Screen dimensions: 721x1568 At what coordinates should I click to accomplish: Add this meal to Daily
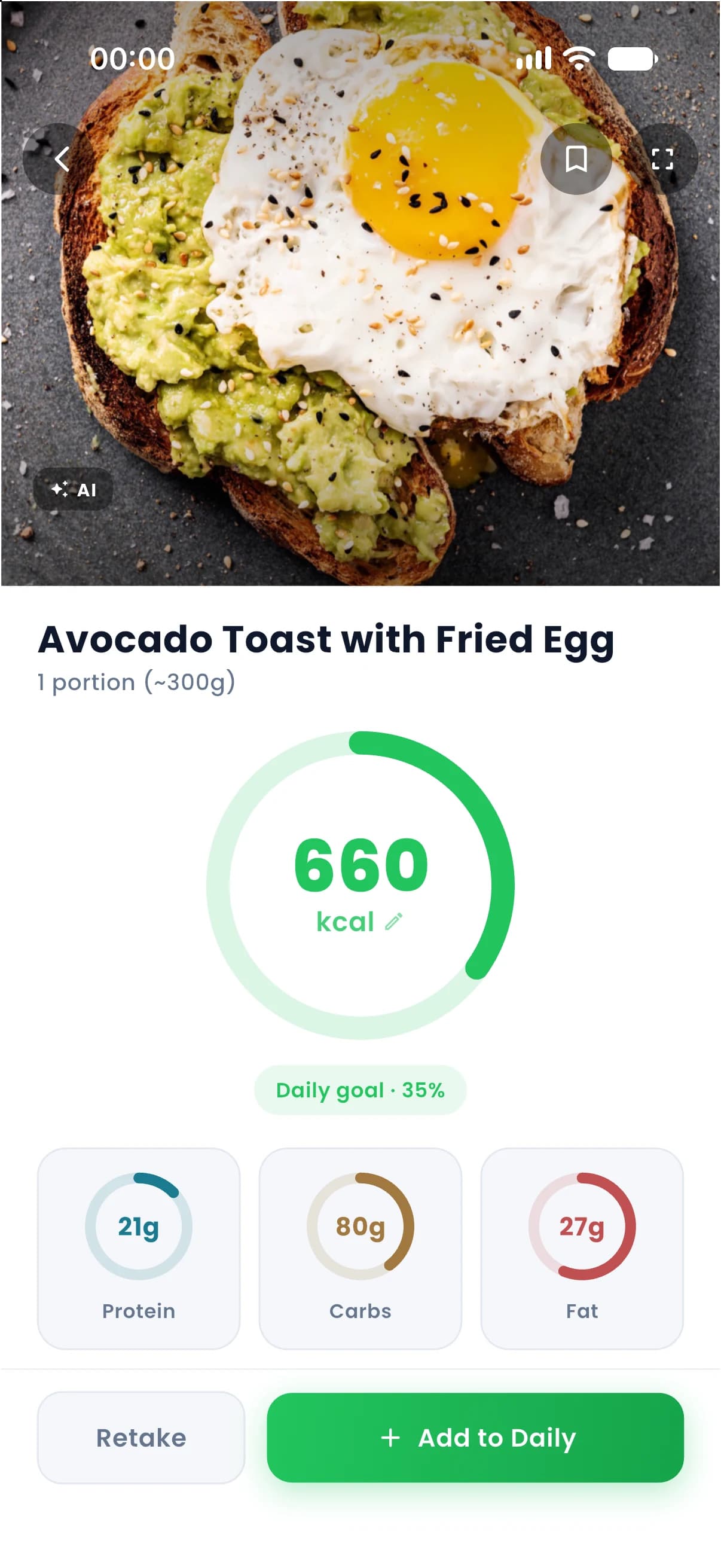click(475, 1437)
